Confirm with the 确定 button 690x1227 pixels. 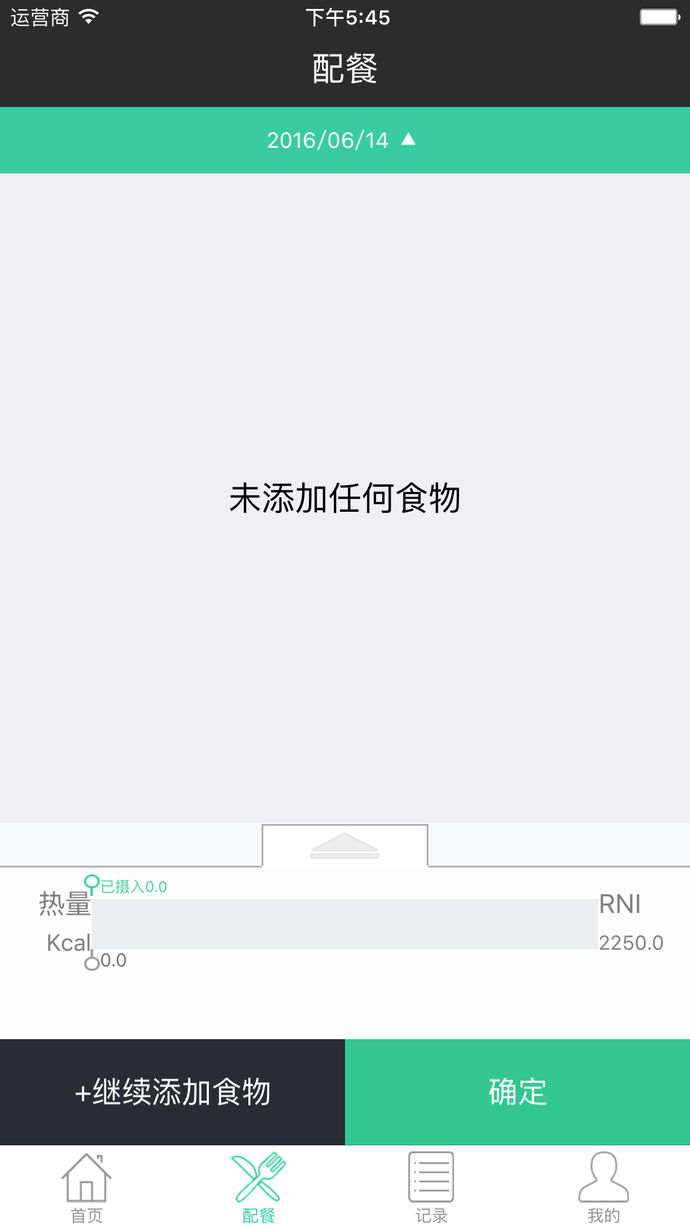517,1091
